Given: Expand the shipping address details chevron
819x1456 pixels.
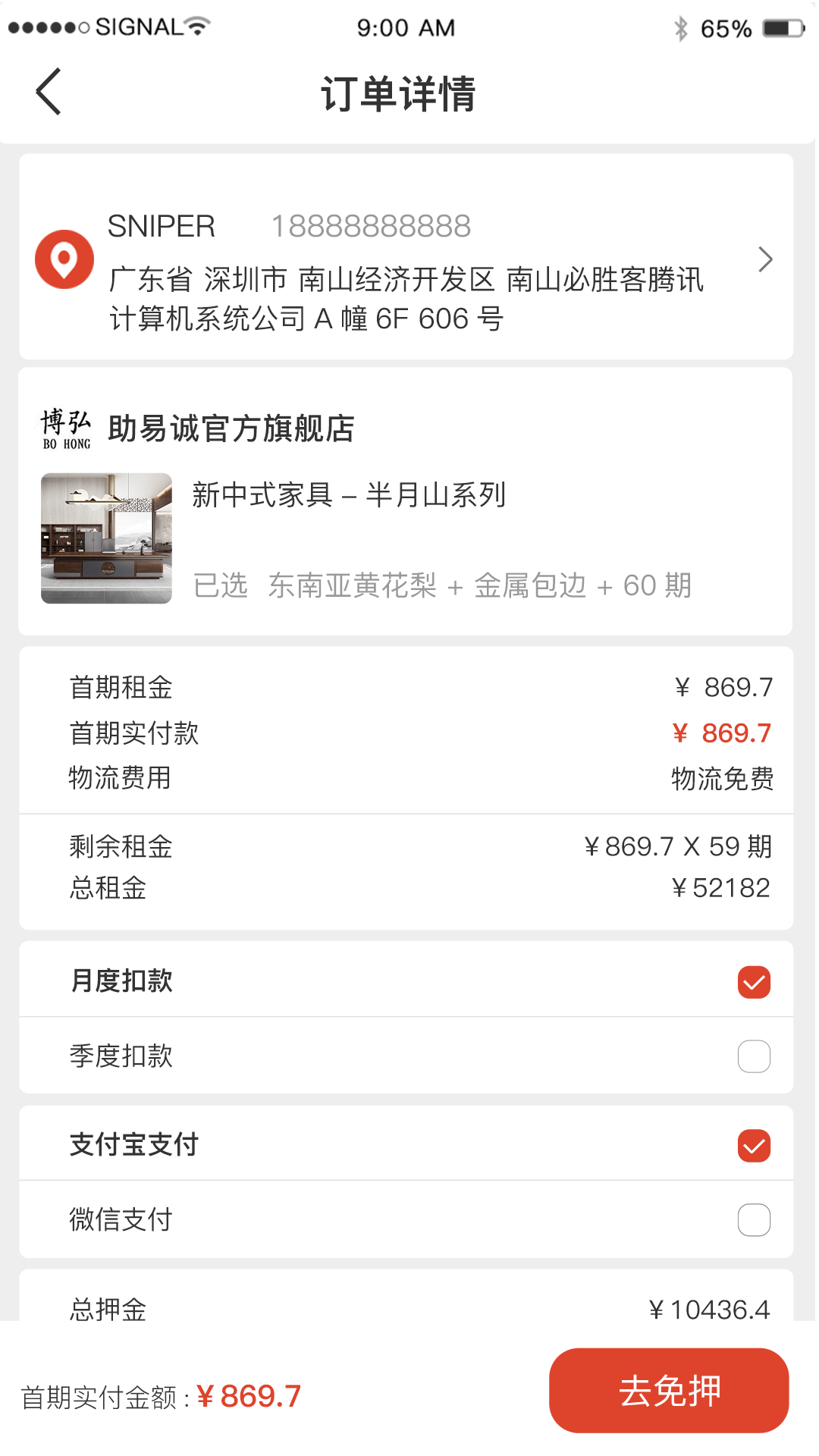Looking at the screenshot, I should point(766,259).
